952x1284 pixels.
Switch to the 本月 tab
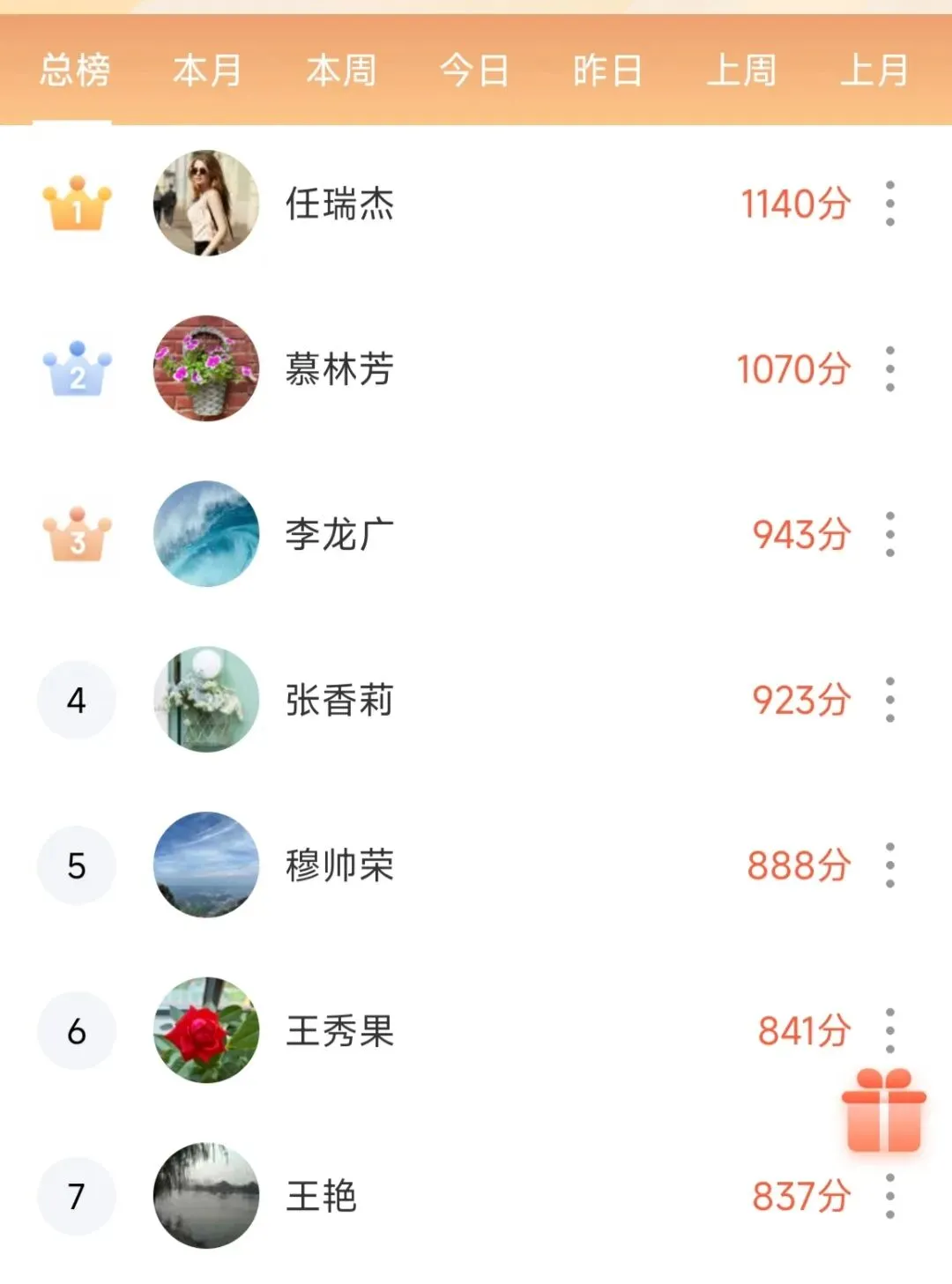tap(207, 71)
